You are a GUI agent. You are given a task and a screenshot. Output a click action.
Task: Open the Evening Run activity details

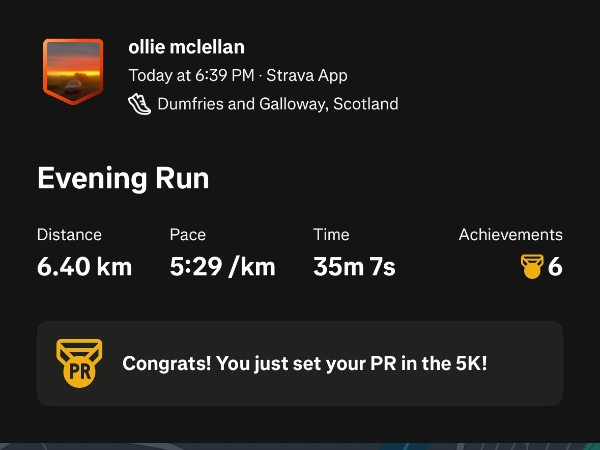click(123, 179)
